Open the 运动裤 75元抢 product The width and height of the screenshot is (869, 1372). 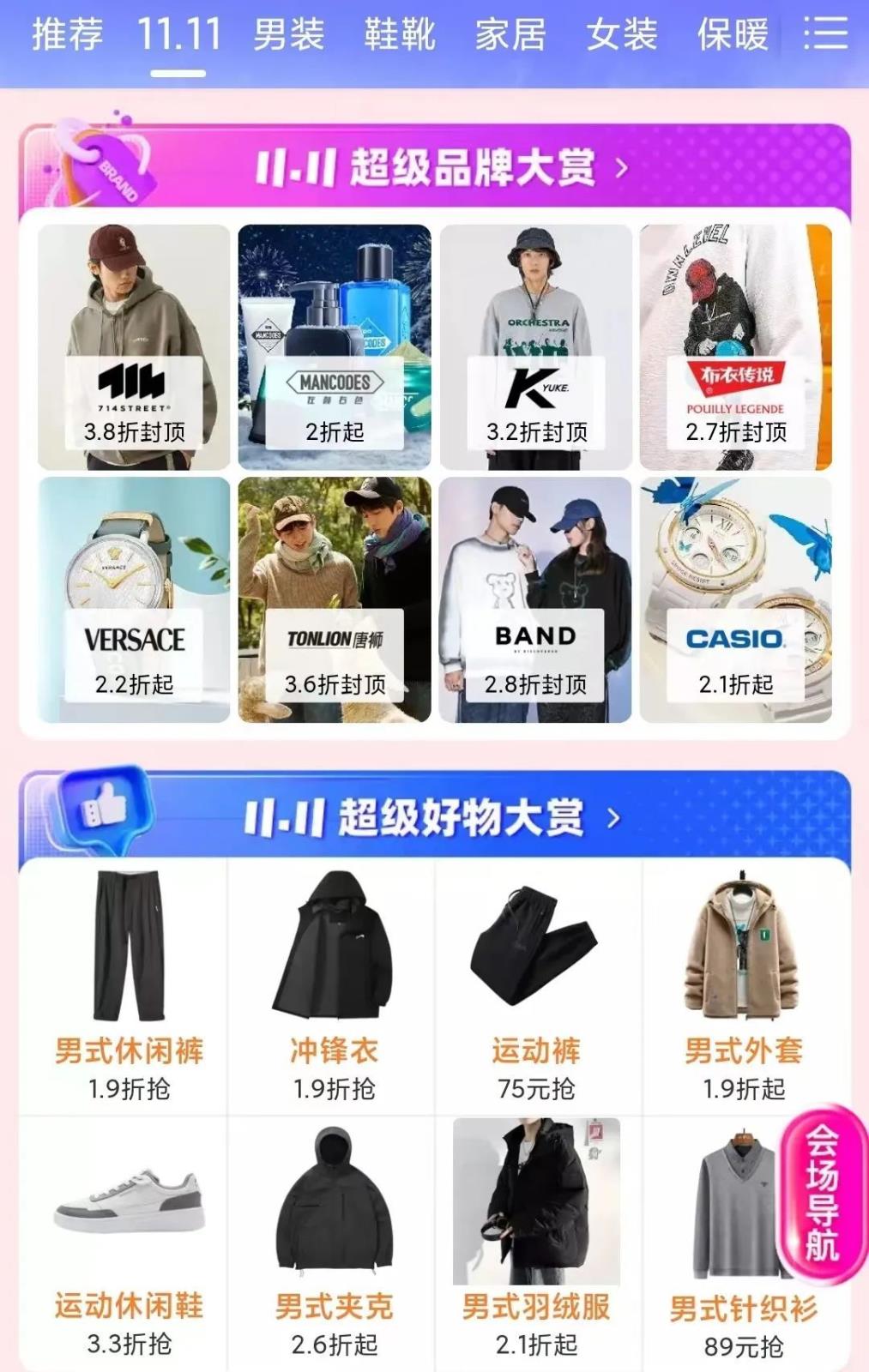pos(536,986)
